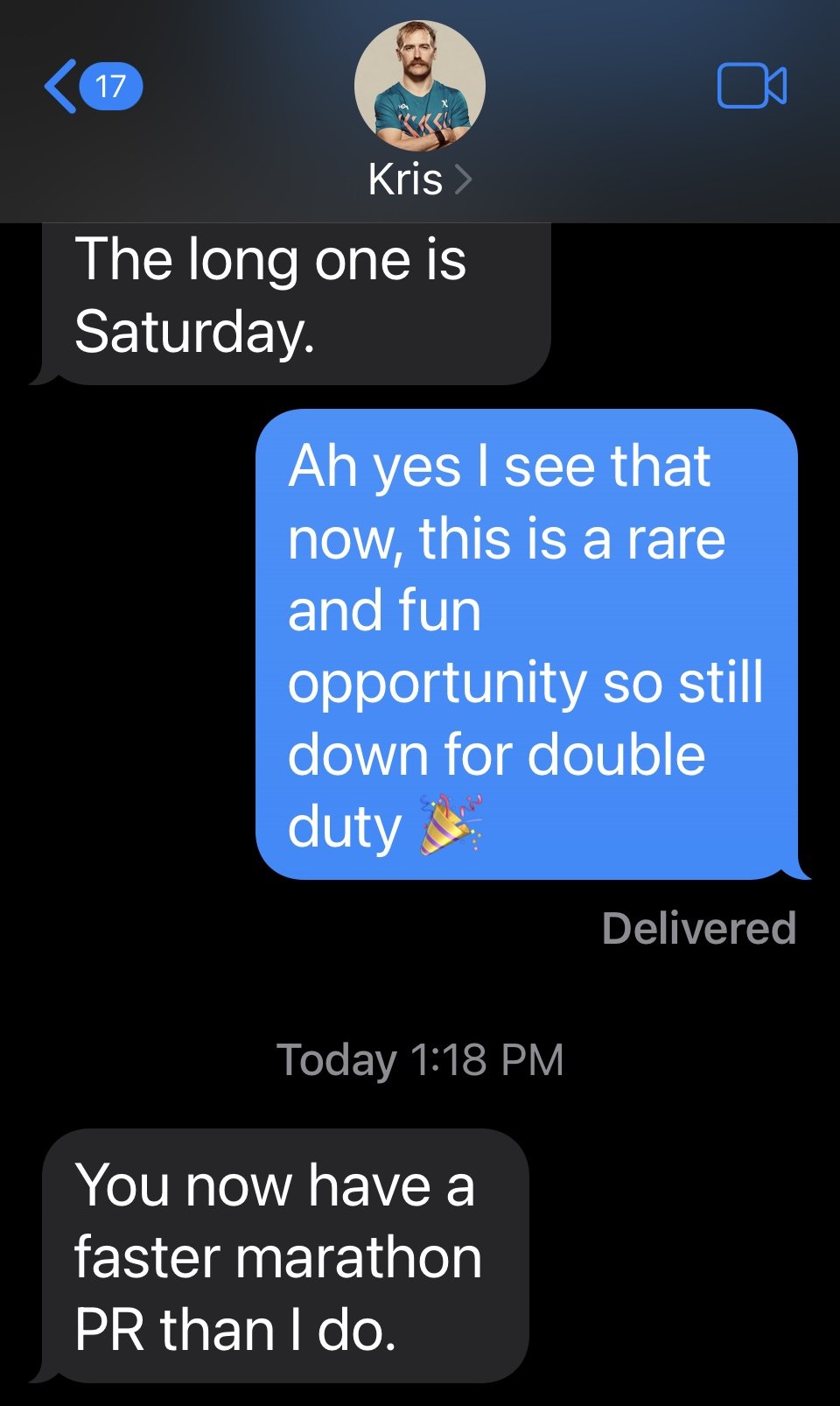840x1406 pixels.
Task: Go back to the messages list
Action: coord(92,87)
